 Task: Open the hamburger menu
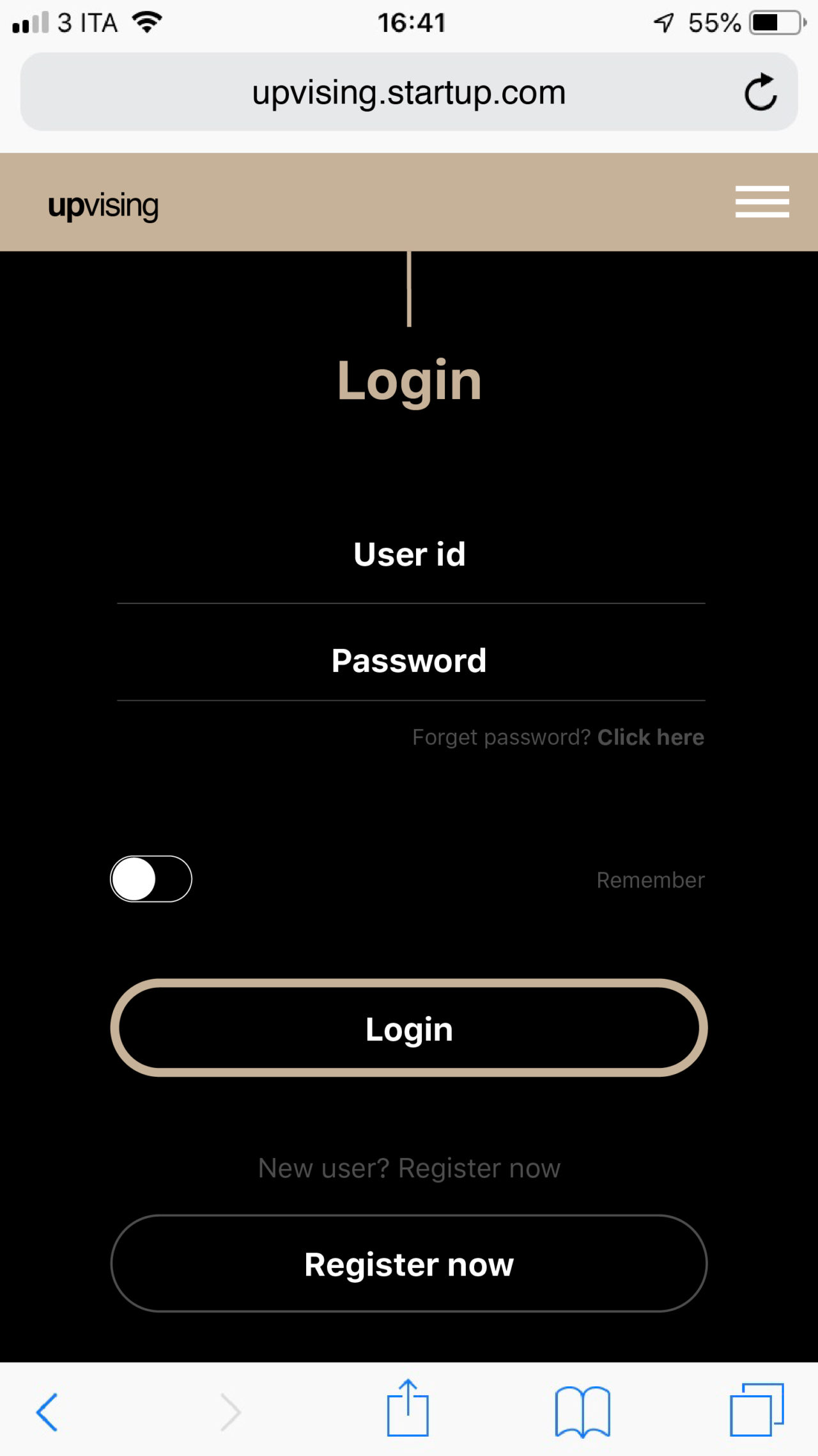[762, 202]
